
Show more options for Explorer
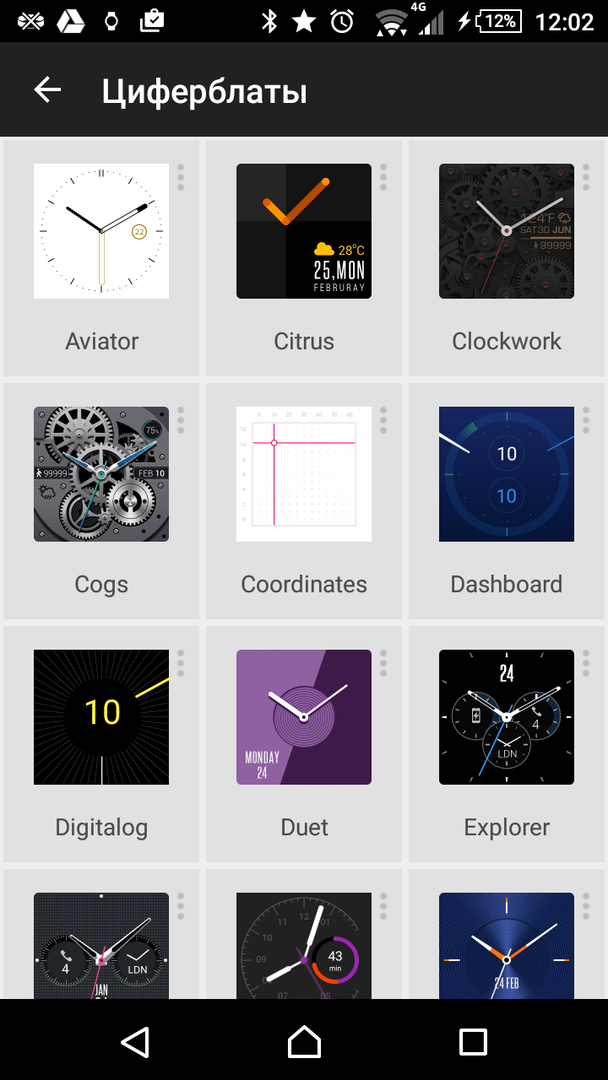point(586,663)
